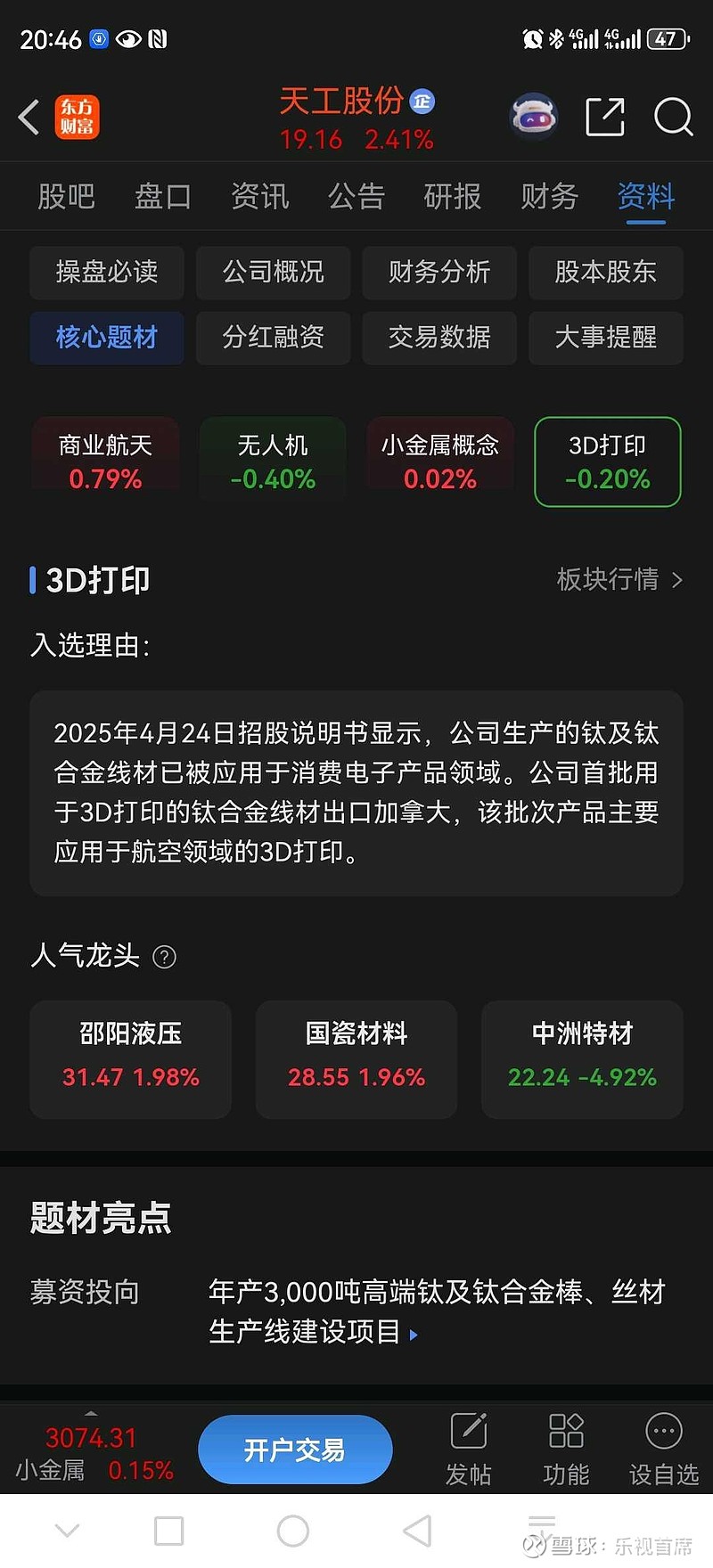Tap the share icon

(x=604, y=117)
